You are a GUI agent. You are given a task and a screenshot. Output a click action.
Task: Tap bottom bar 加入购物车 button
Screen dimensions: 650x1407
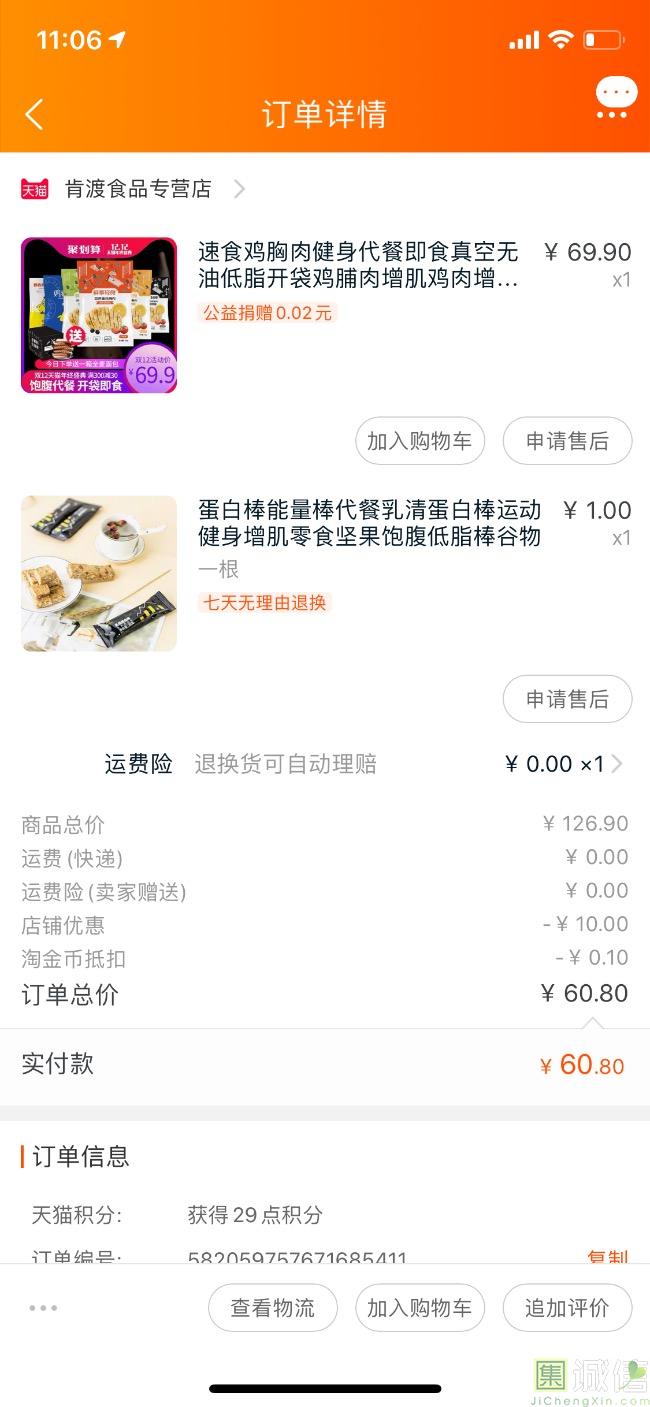click(420, 1308)
